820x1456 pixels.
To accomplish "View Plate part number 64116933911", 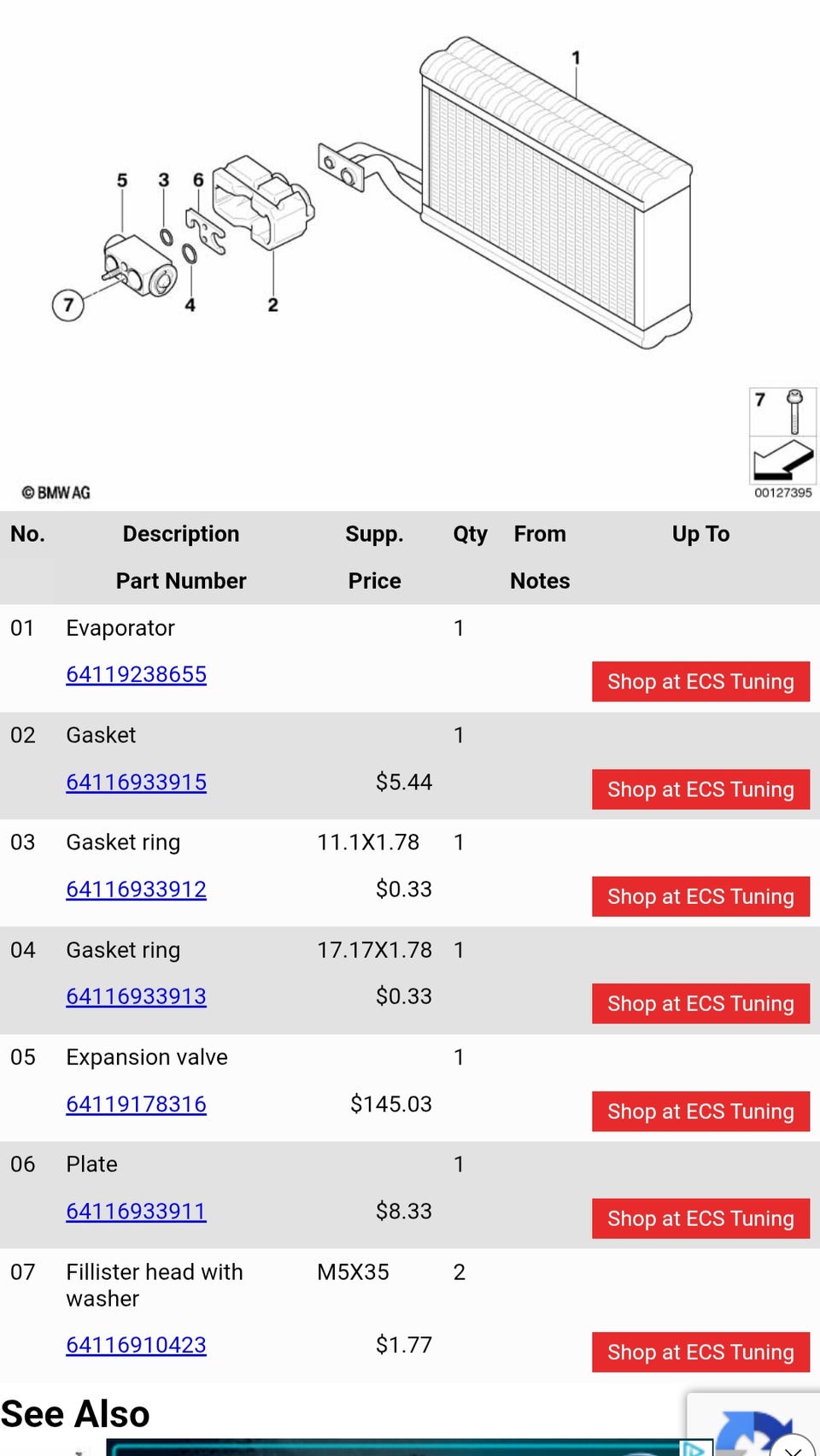I will click(x=136, y=1211).
